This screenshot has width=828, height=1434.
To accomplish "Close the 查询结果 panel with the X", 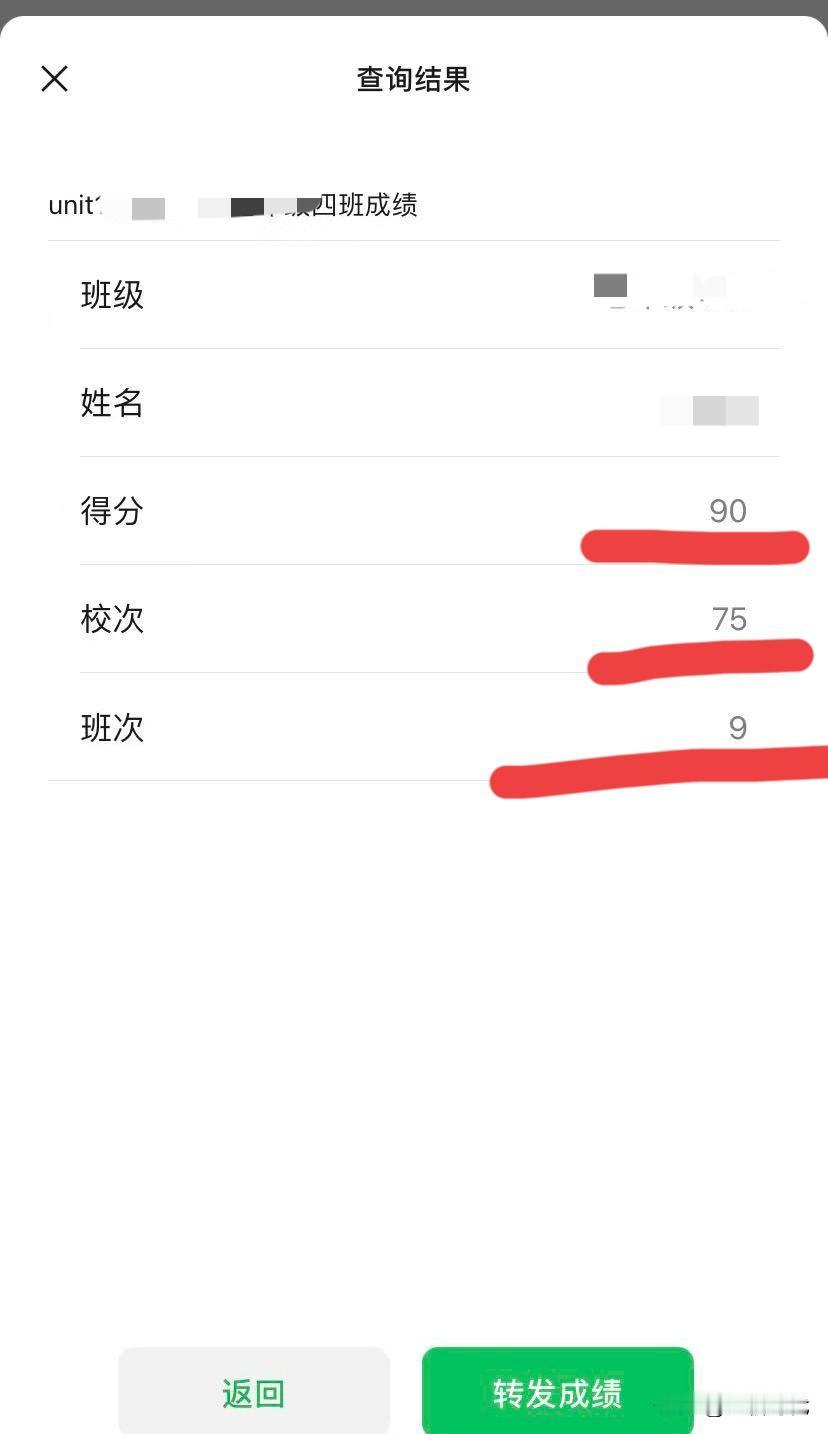I will tap(54, 79).
